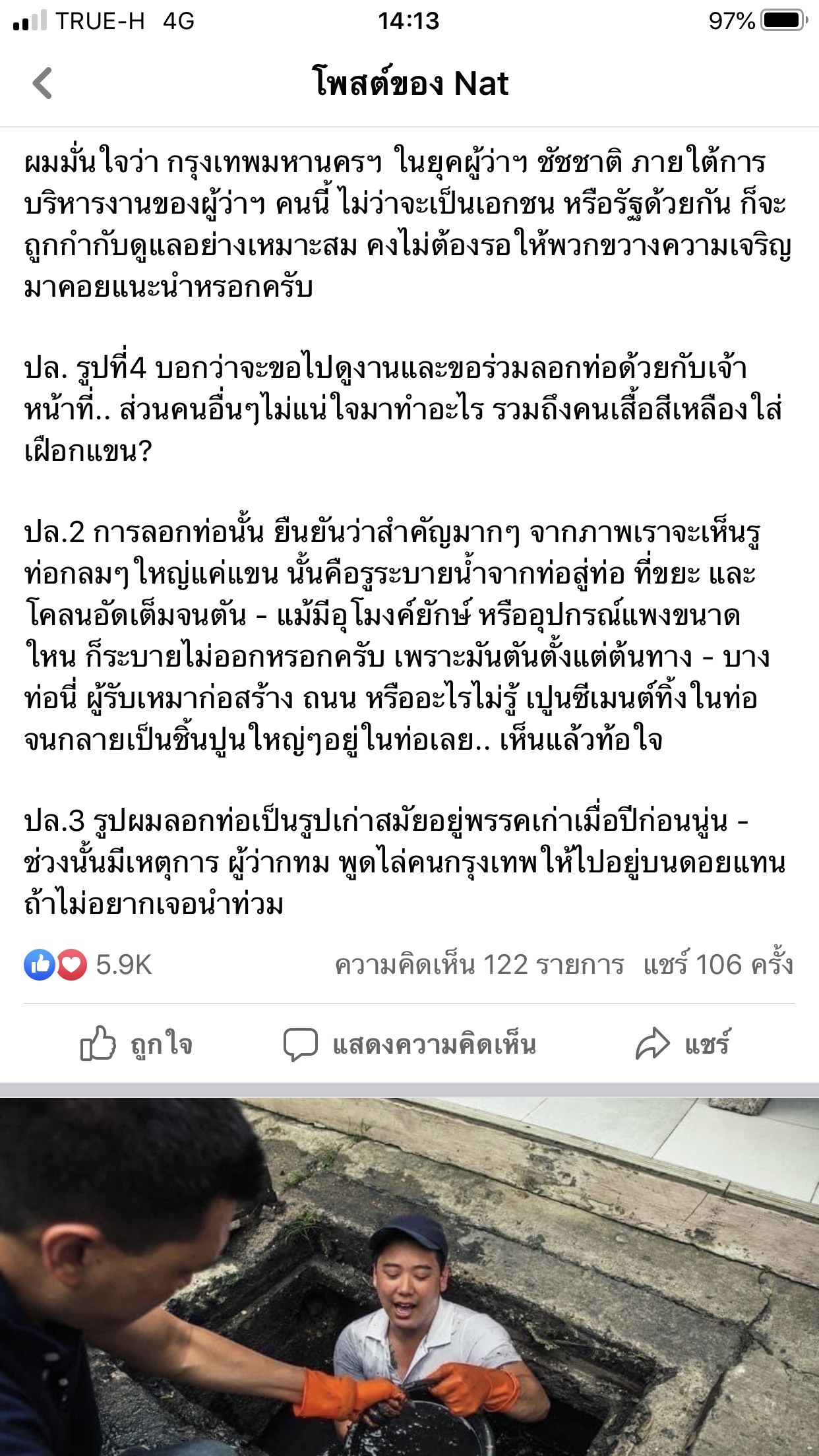
Task: See the 106 shares
Action: click(x=718, y=965)
